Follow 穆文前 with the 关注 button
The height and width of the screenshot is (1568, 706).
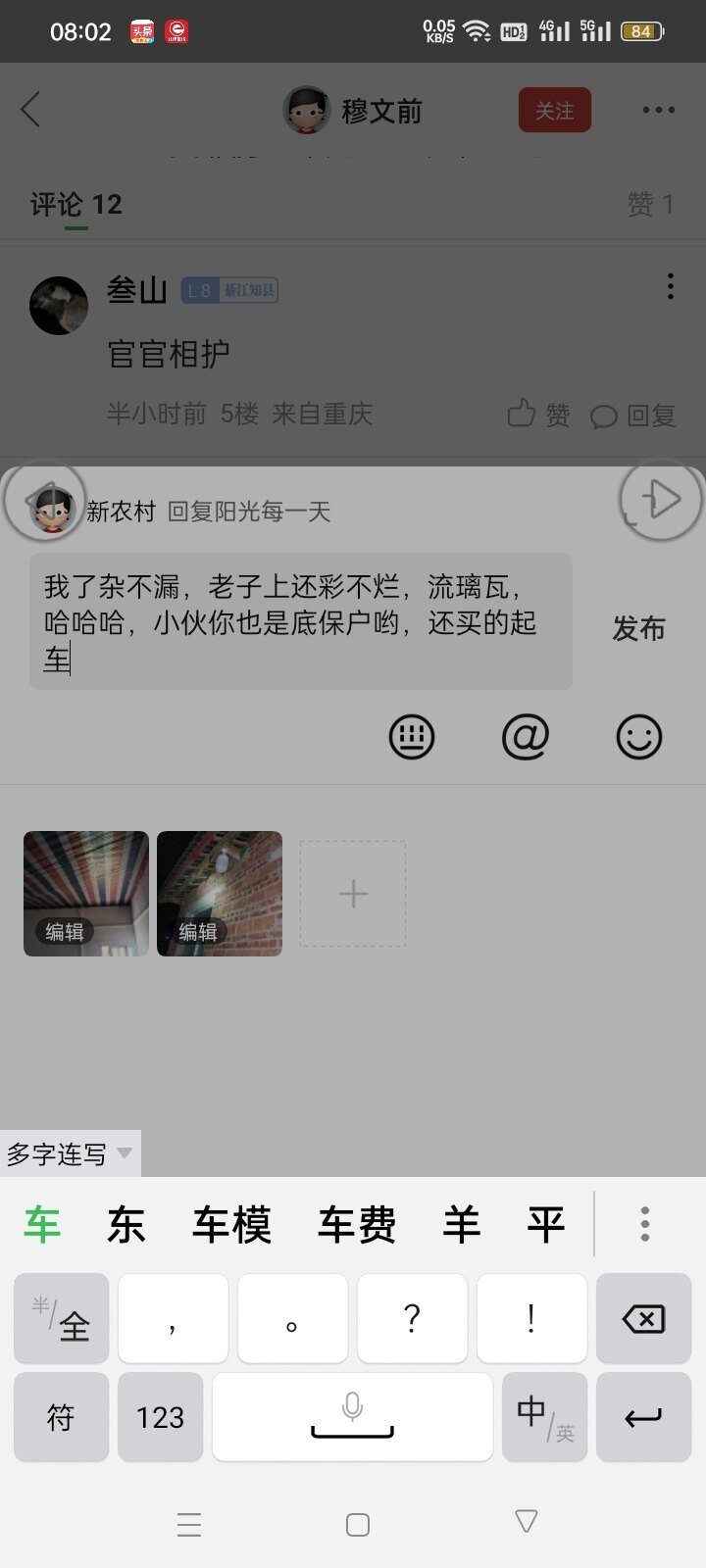pos(554,111)
